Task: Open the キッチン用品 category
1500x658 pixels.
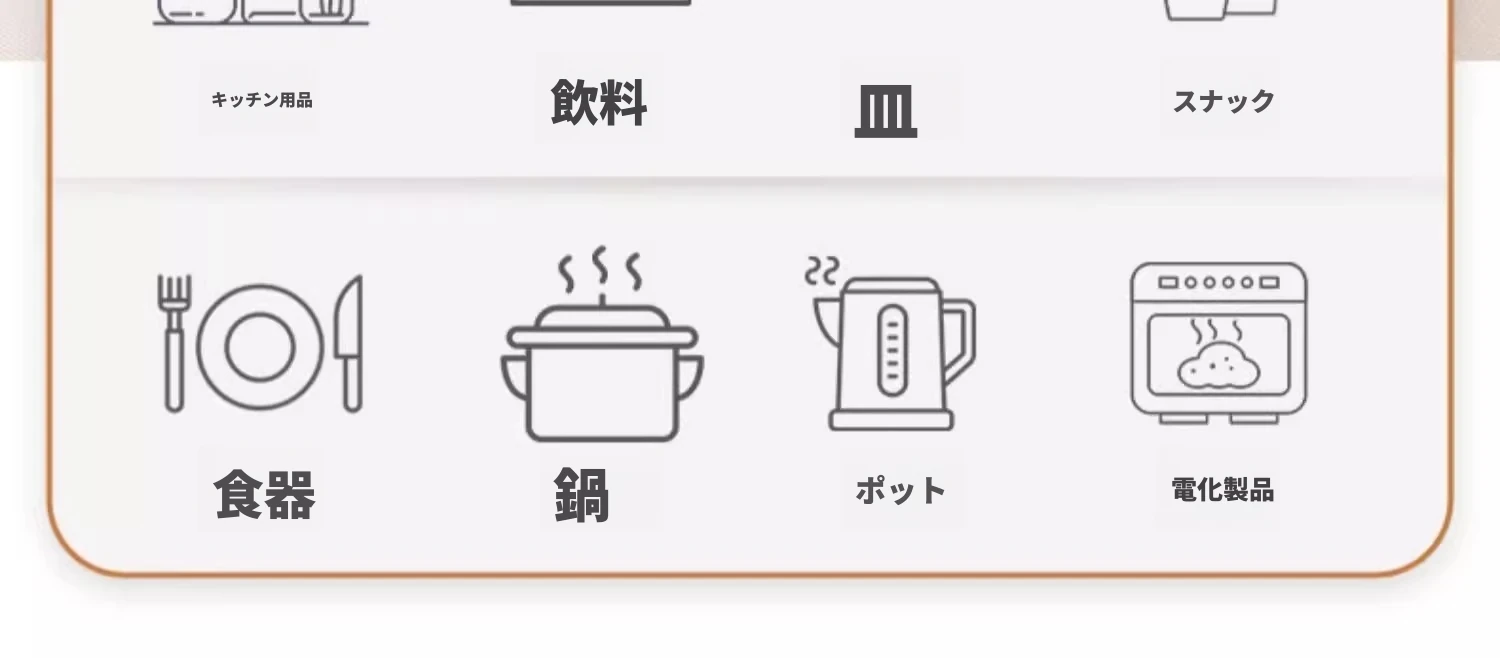Action: [261, 99]
